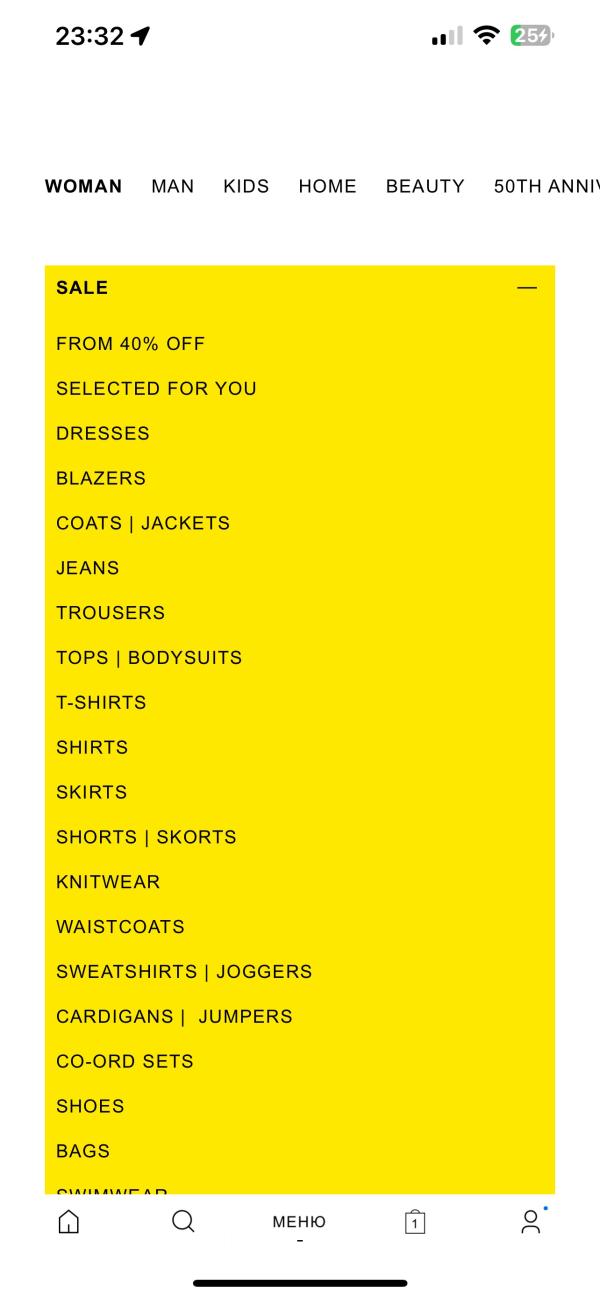Open the HOME category tab
The width and height of the screenshot is (600, 1297).
pos(327,186)
